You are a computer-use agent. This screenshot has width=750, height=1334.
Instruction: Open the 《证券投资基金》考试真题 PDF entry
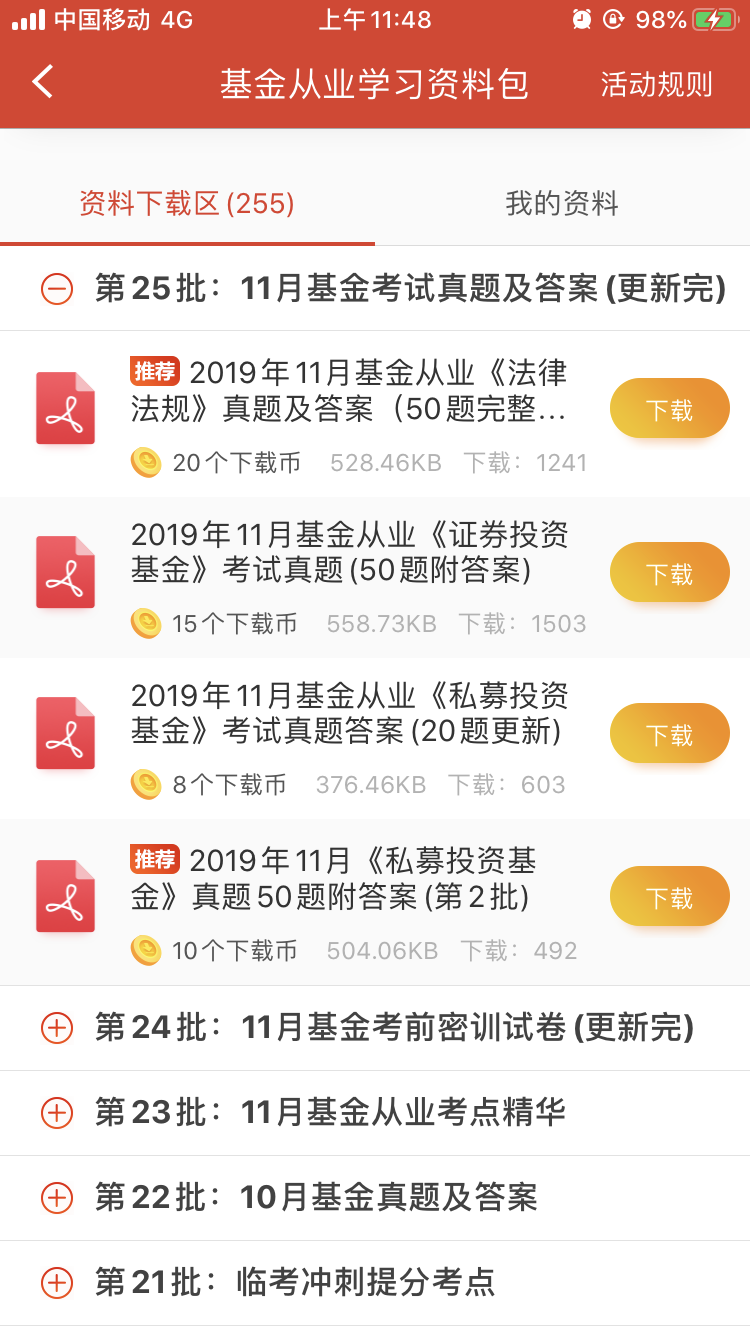tap(348, 553)
